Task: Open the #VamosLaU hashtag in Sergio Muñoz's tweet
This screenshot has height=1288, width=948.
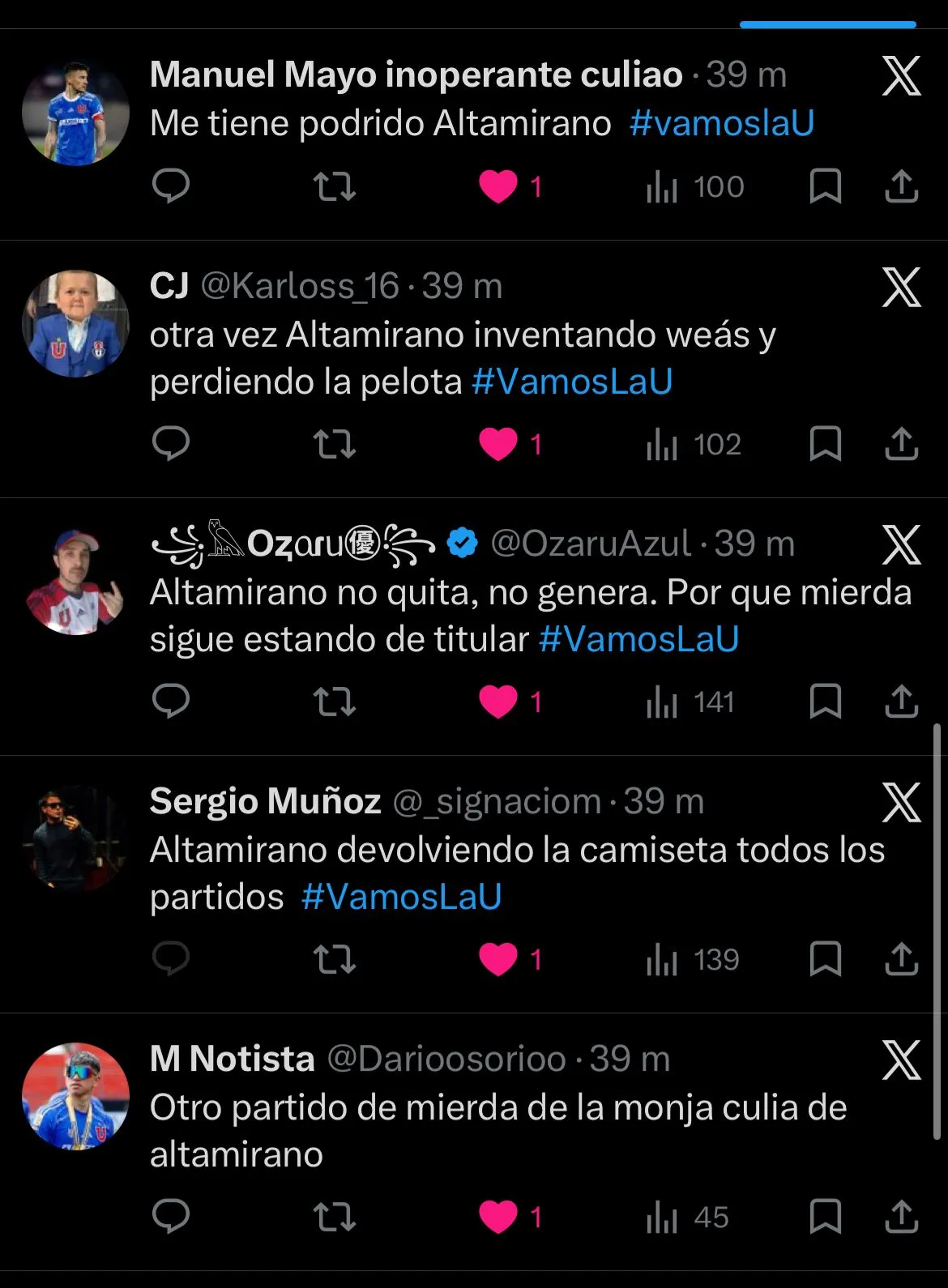Action: (401, 898)
